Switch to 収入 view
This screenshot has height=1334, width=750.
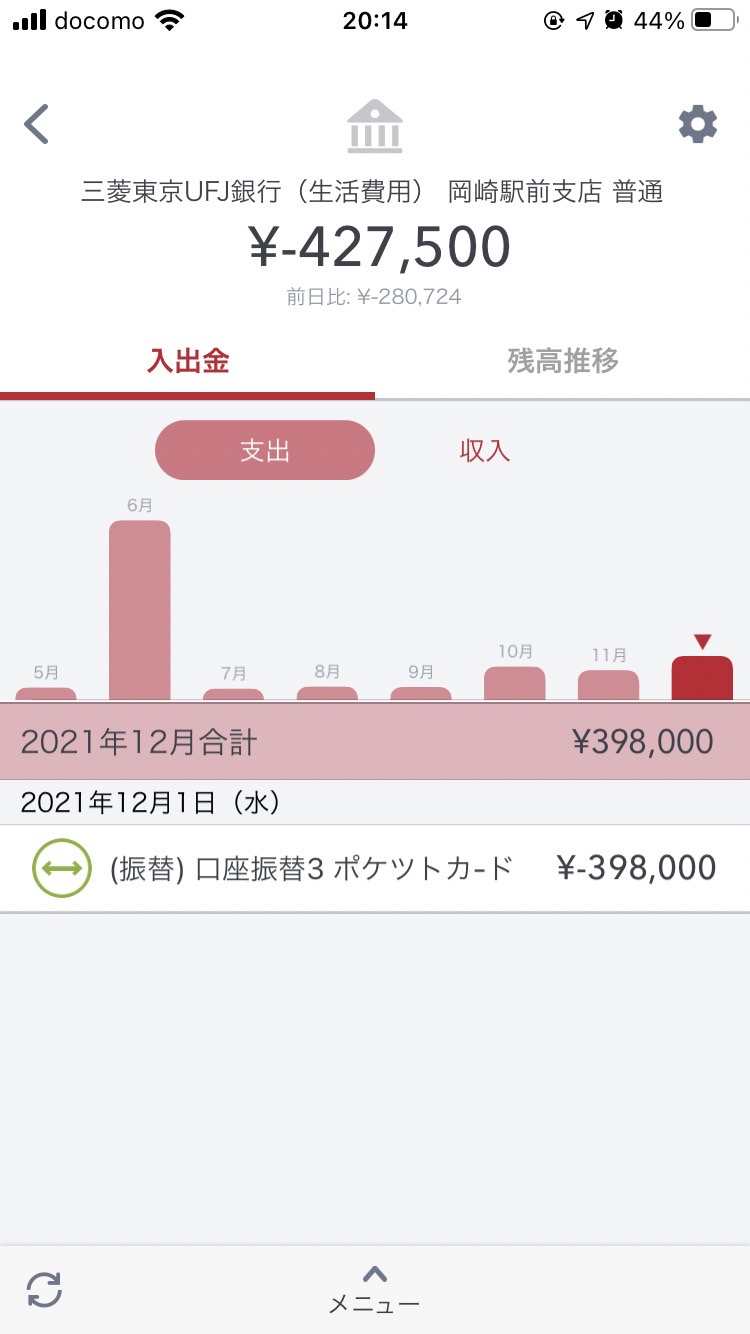click(x=485, y=450)
